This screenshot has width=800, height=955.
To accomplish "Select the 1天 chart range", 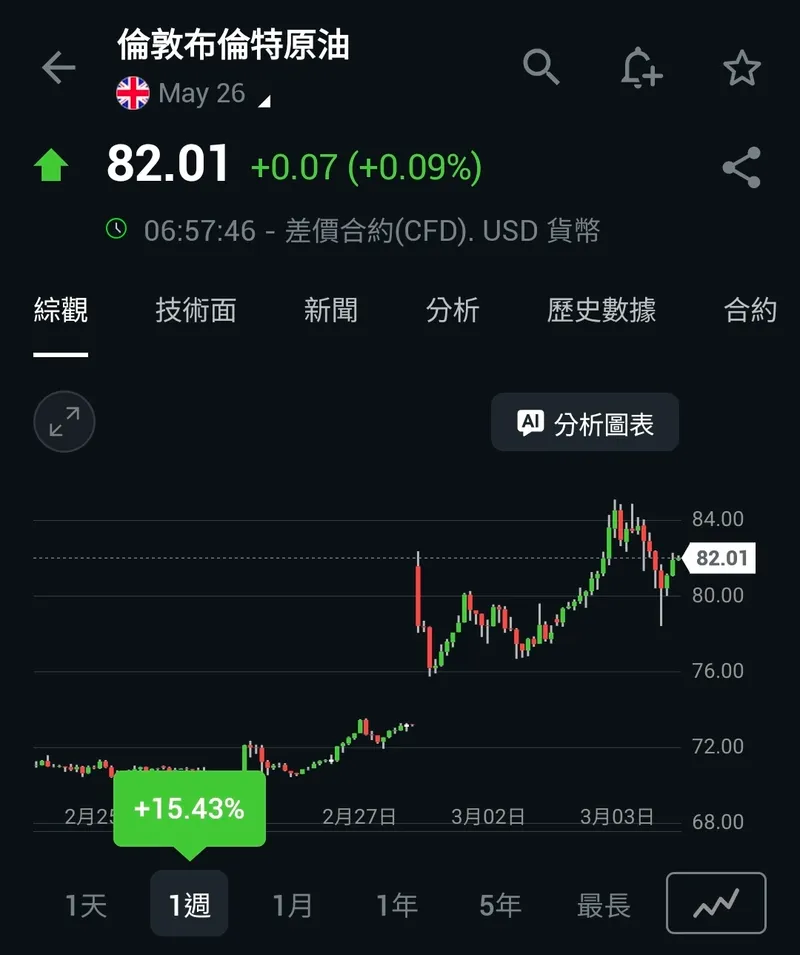I will (86, 905).
